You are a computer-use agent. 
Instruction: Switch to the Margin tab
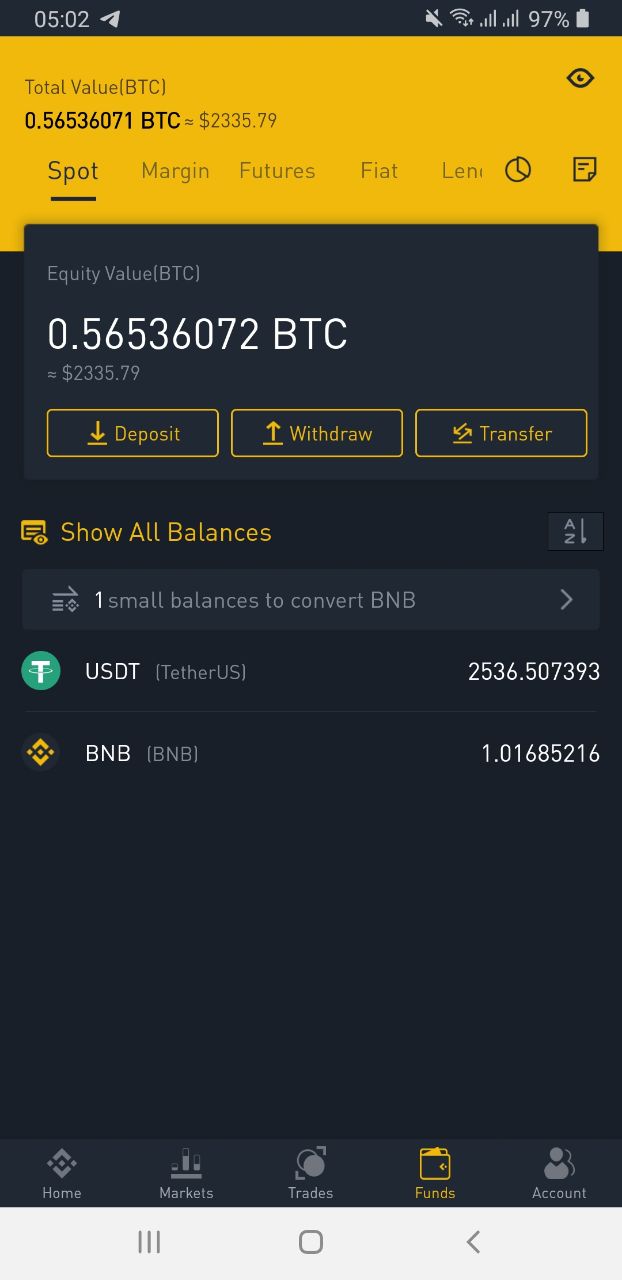(175, 171)
